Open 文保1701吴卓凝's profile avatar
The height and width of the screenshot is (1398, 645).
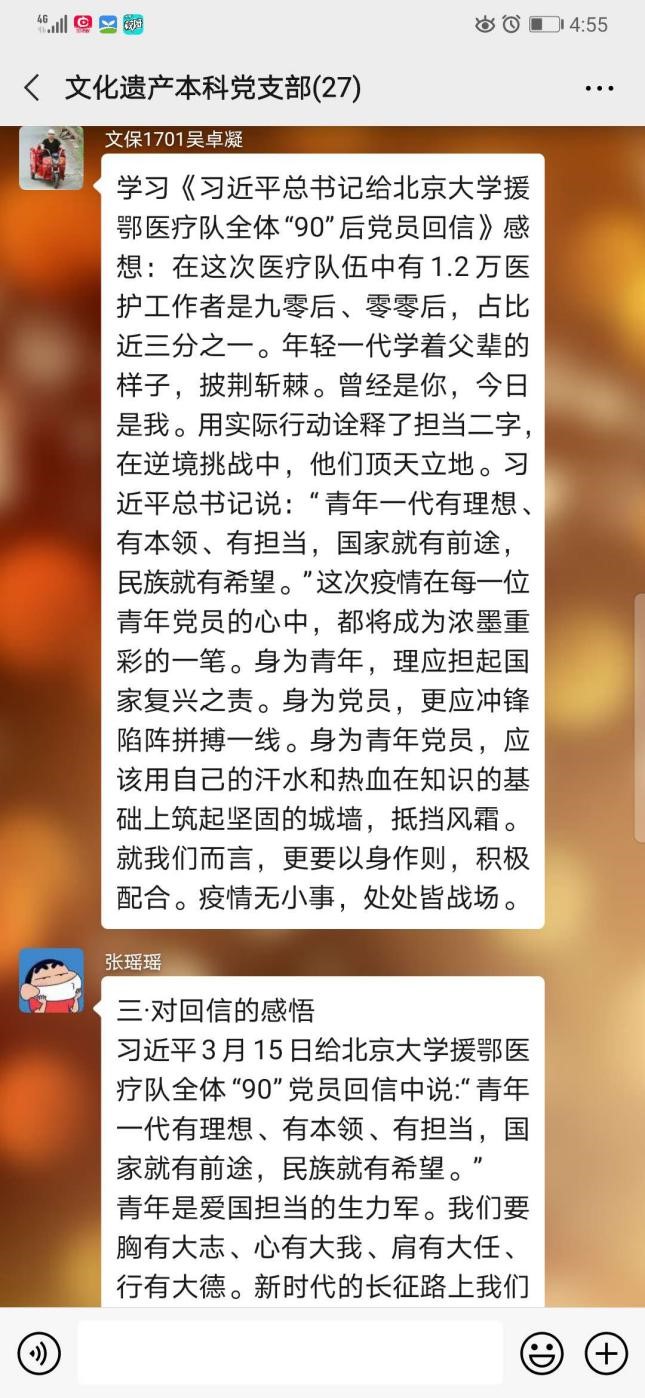(51, 157)
